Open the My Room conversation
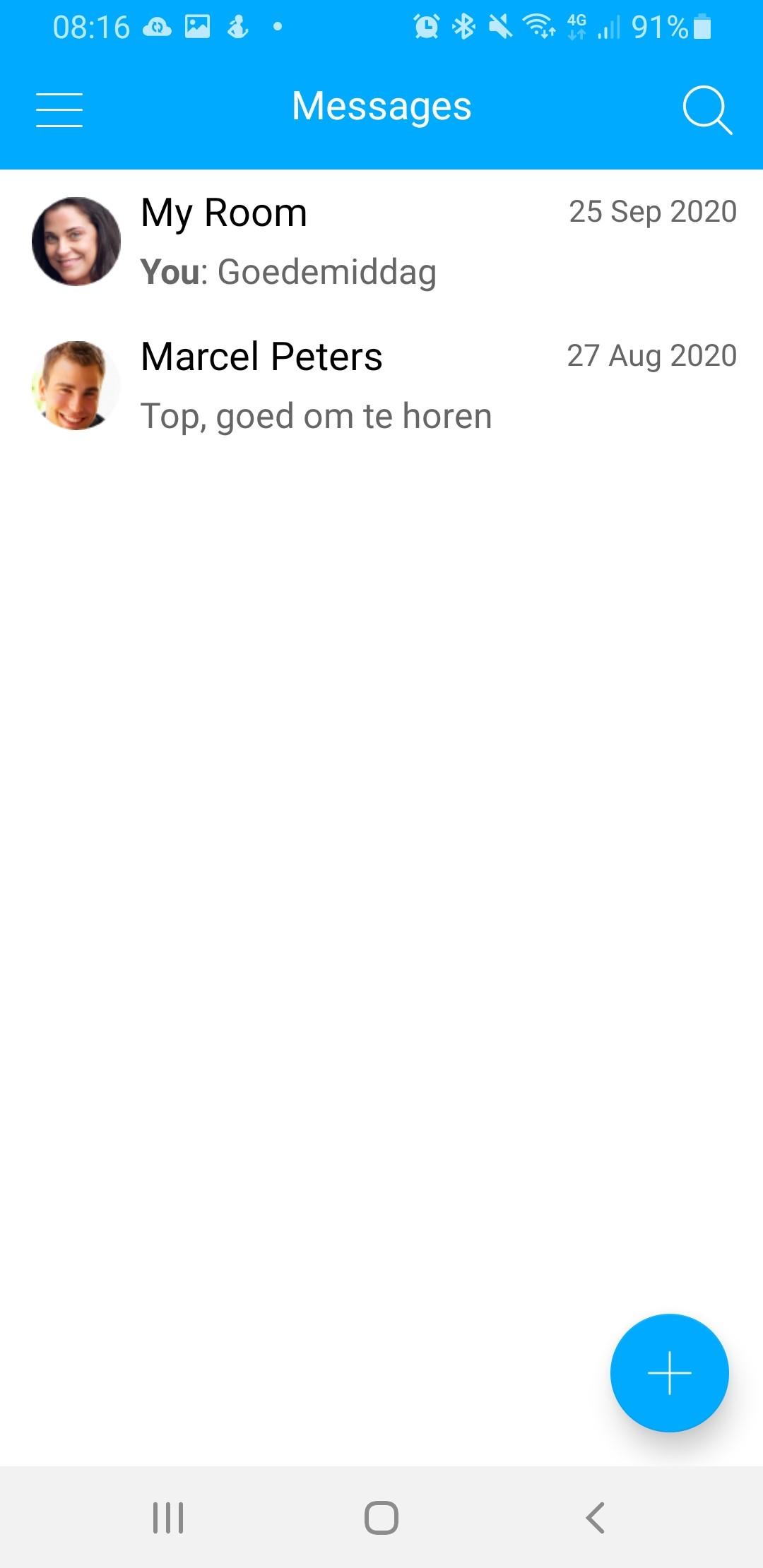This screenshot has width=763, height=1568. coord(381,242)
